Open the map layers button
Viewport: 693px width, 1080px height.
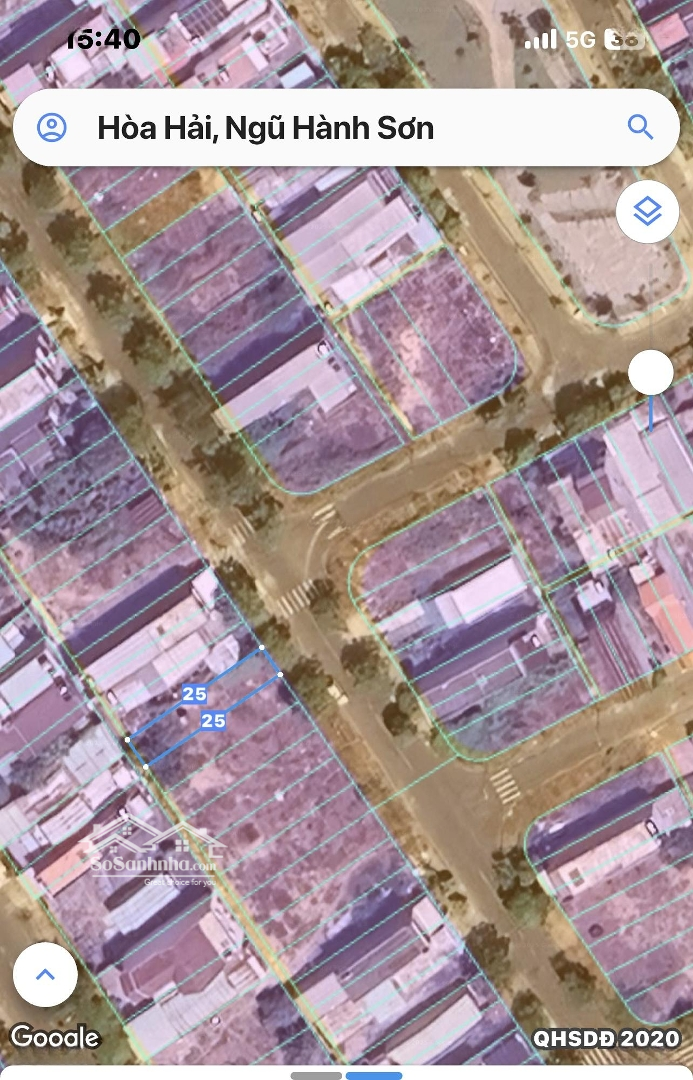648,212
